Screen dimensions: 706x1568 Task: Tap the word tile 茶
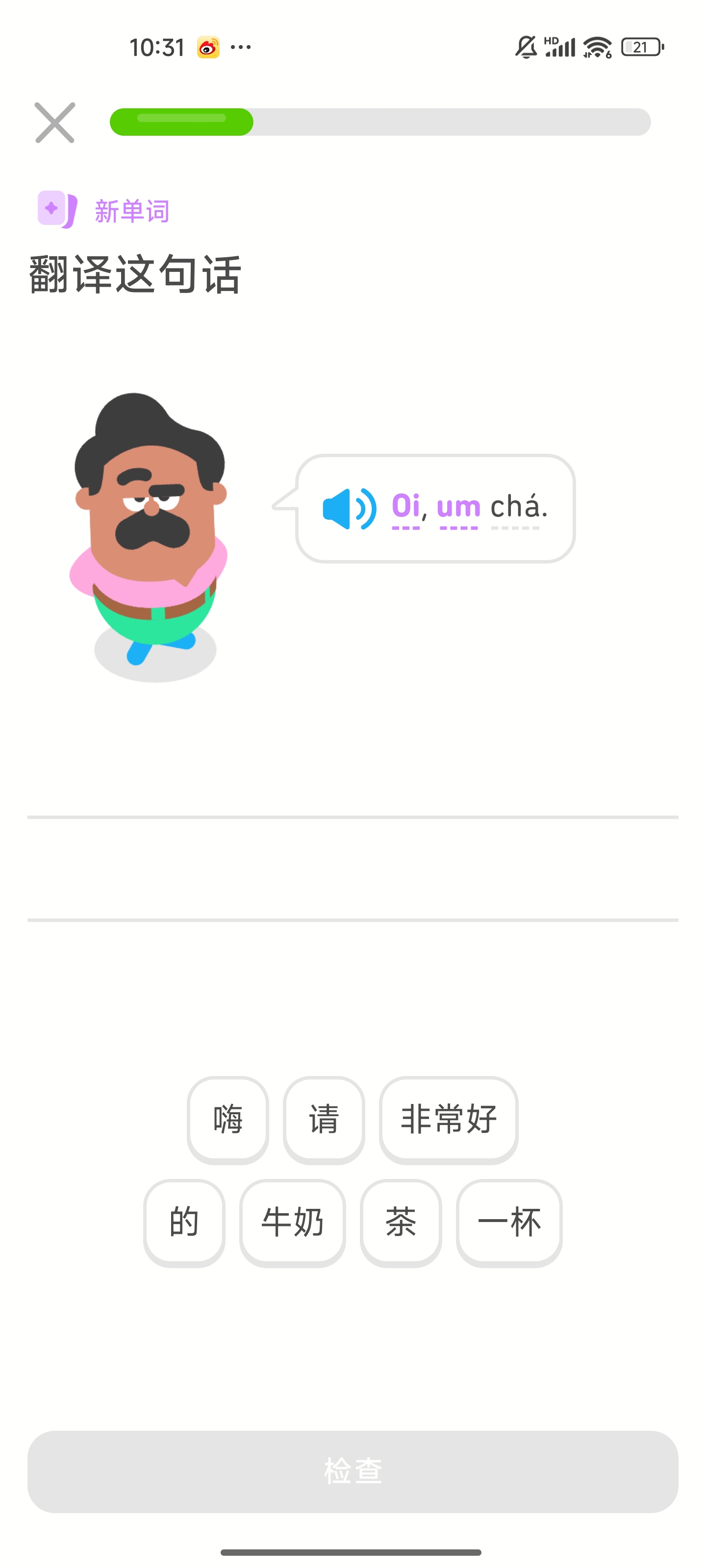401,1222
